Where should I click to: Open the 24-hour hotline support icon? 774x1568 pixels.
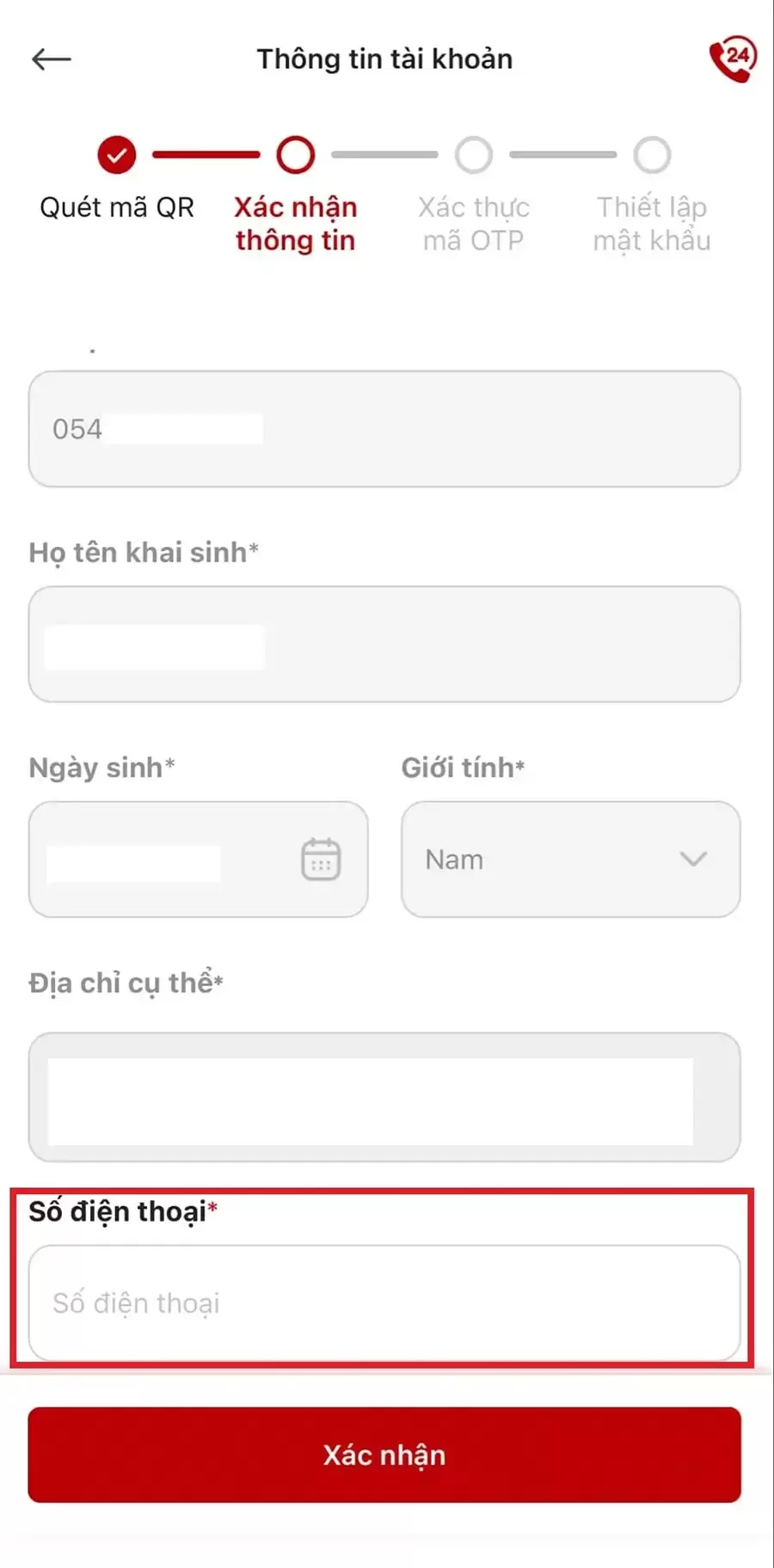733,59
